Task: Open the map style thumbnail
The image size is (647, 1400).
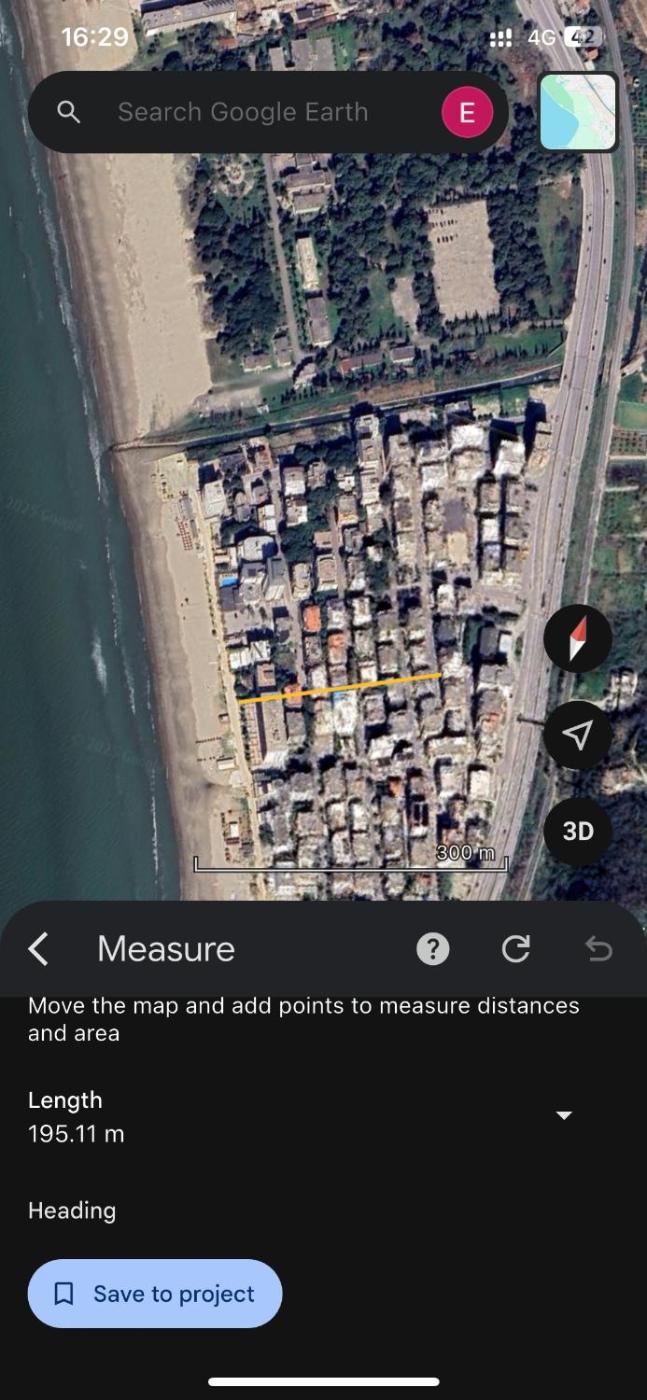Action: [x=578, y=112]
